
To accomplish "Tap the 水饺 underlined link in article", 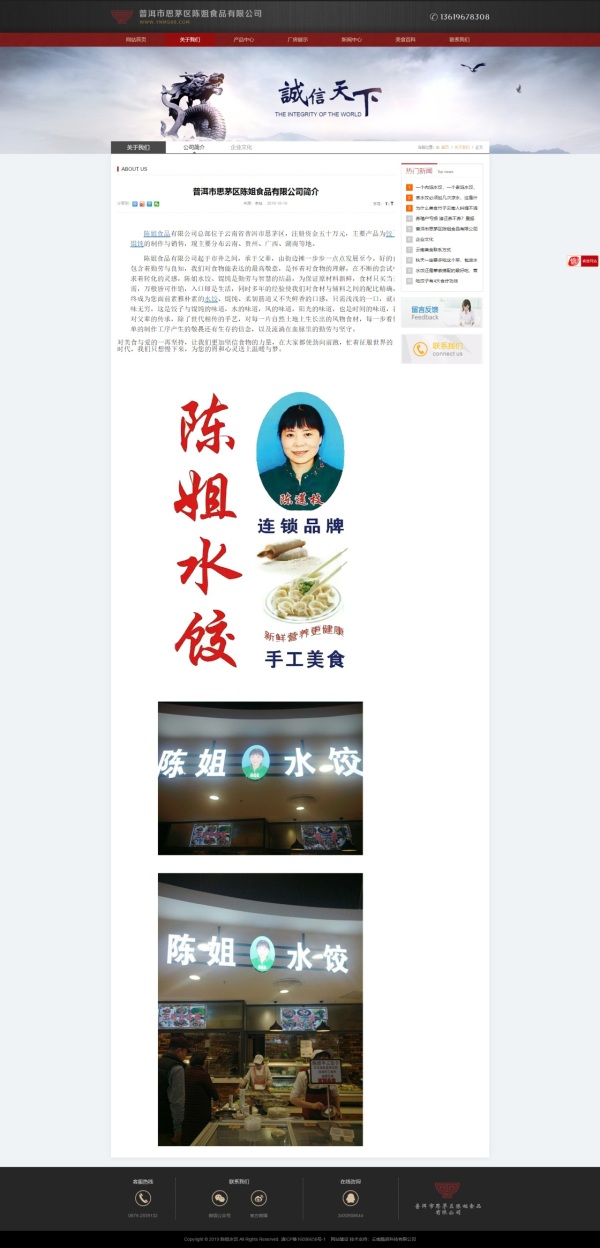I will point(211,298).
